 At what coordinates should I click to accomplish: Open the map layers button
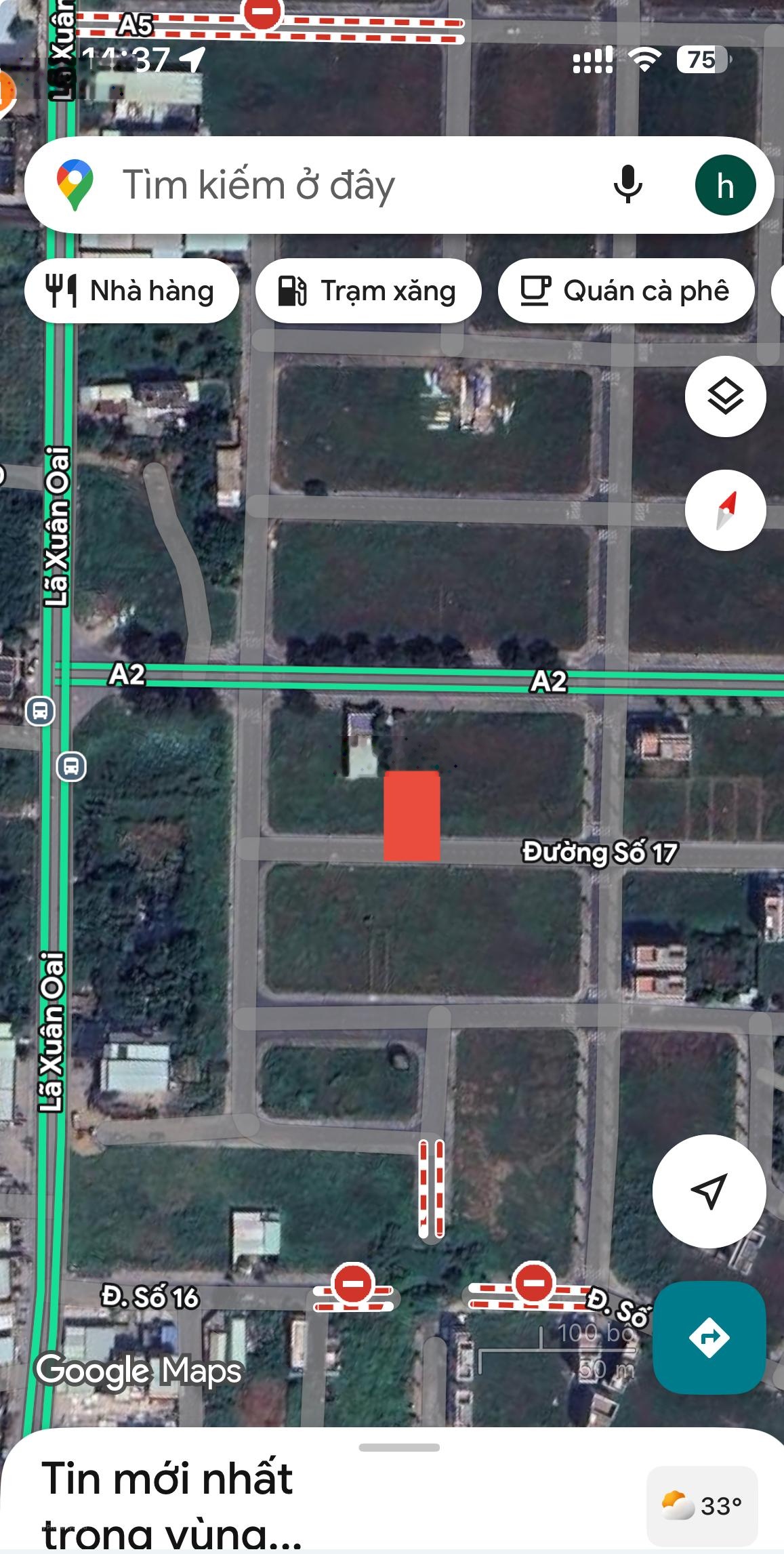pos(725,396)
